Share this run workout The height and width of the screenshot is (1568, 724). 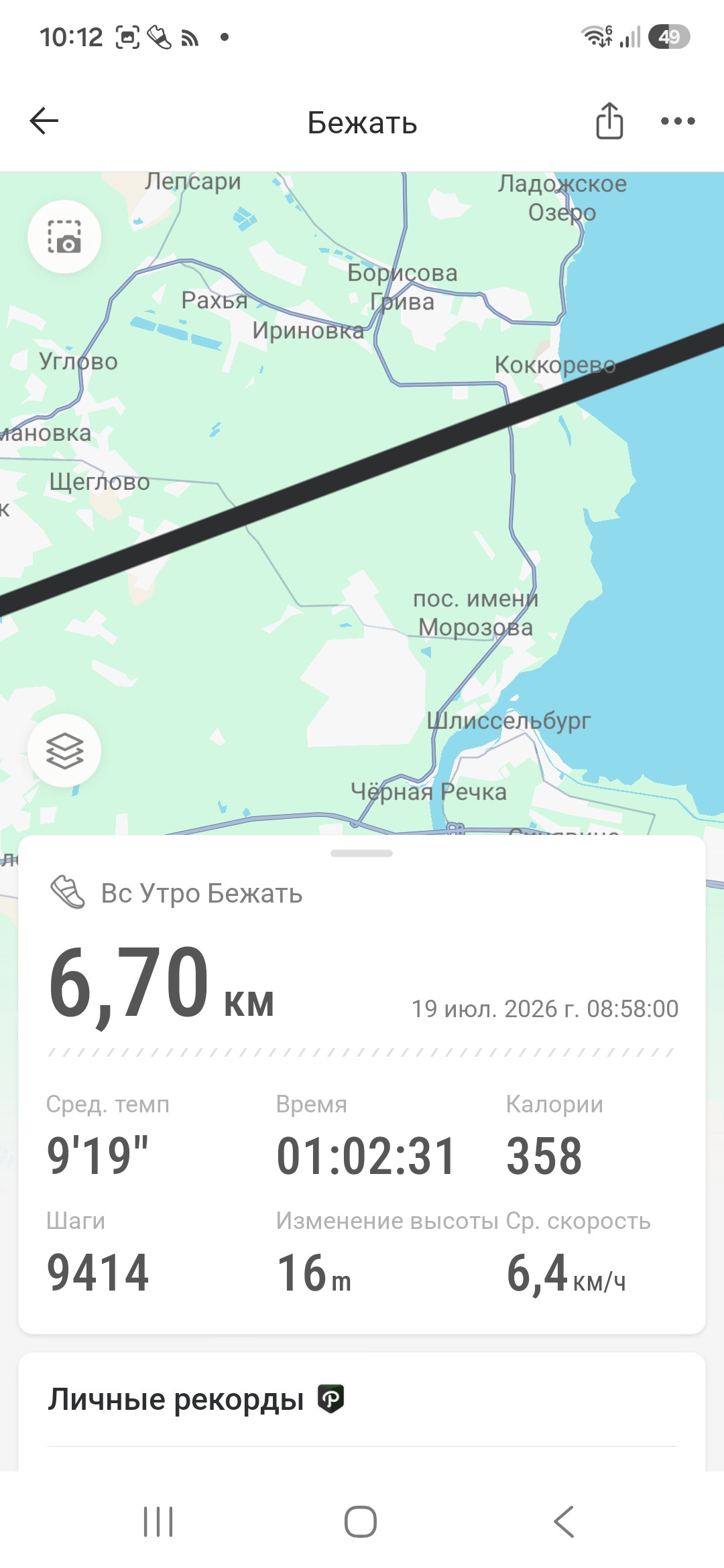[609, 121]
